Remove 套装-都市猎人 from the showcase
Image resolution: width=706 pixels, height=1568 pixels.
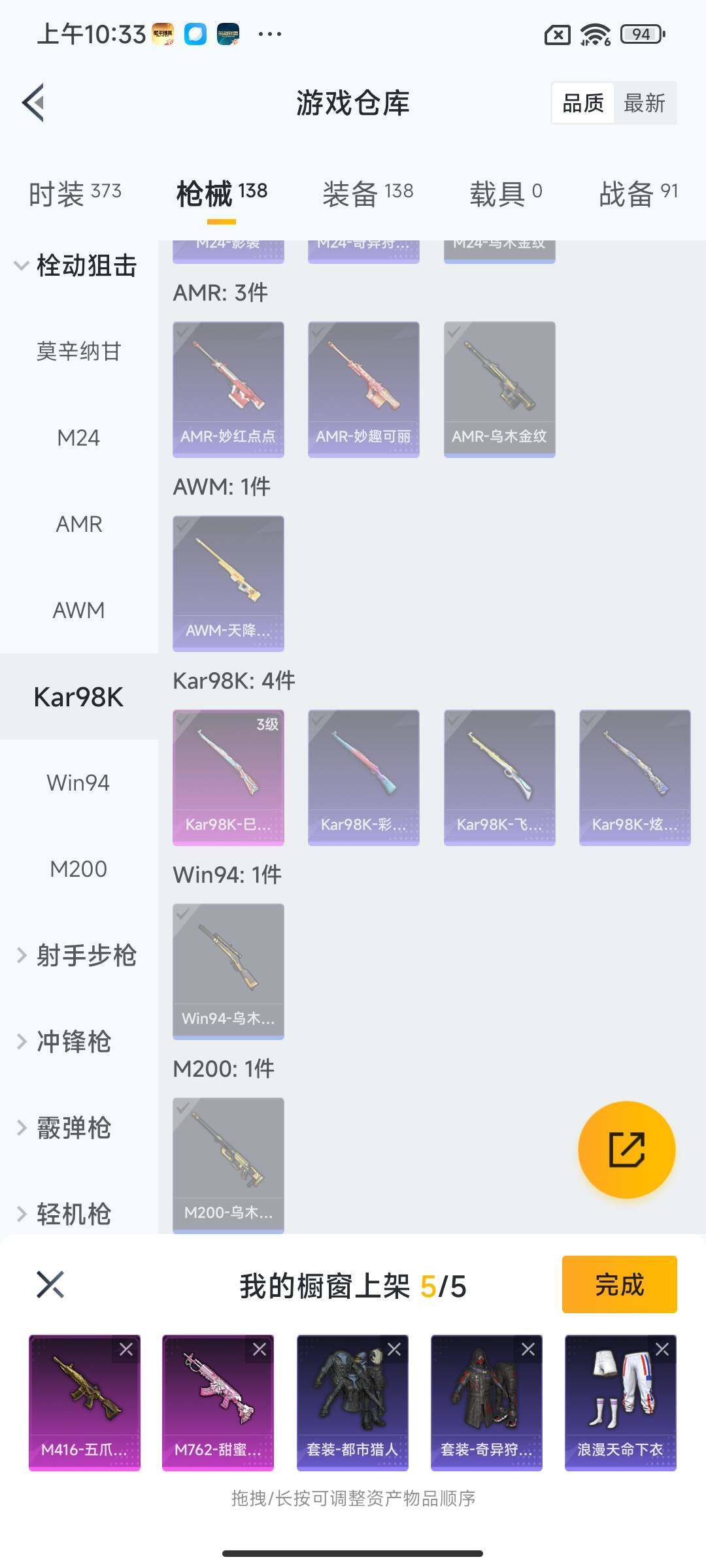(394, 1349)
